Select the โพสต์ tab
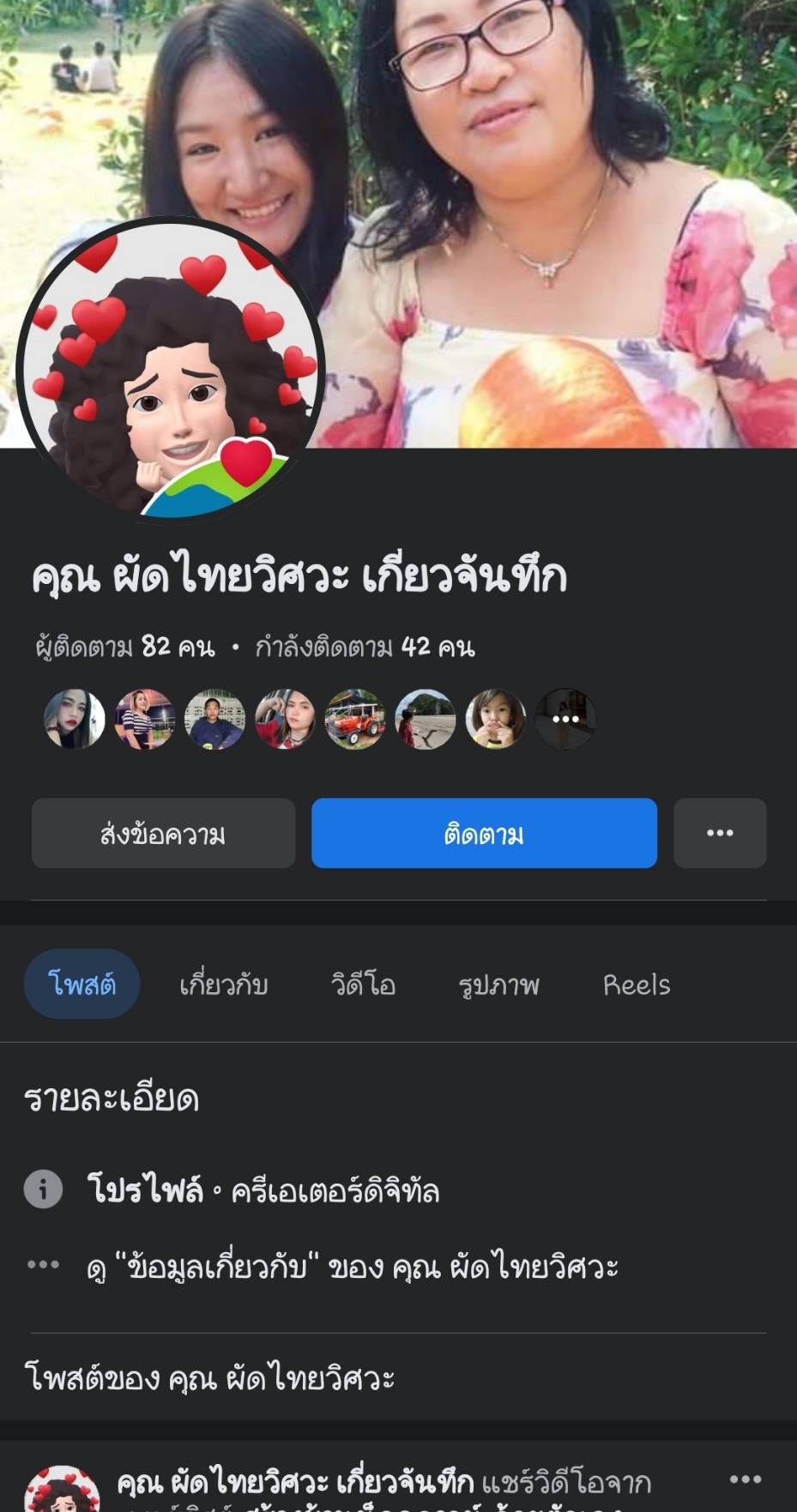 pos(82,985)
